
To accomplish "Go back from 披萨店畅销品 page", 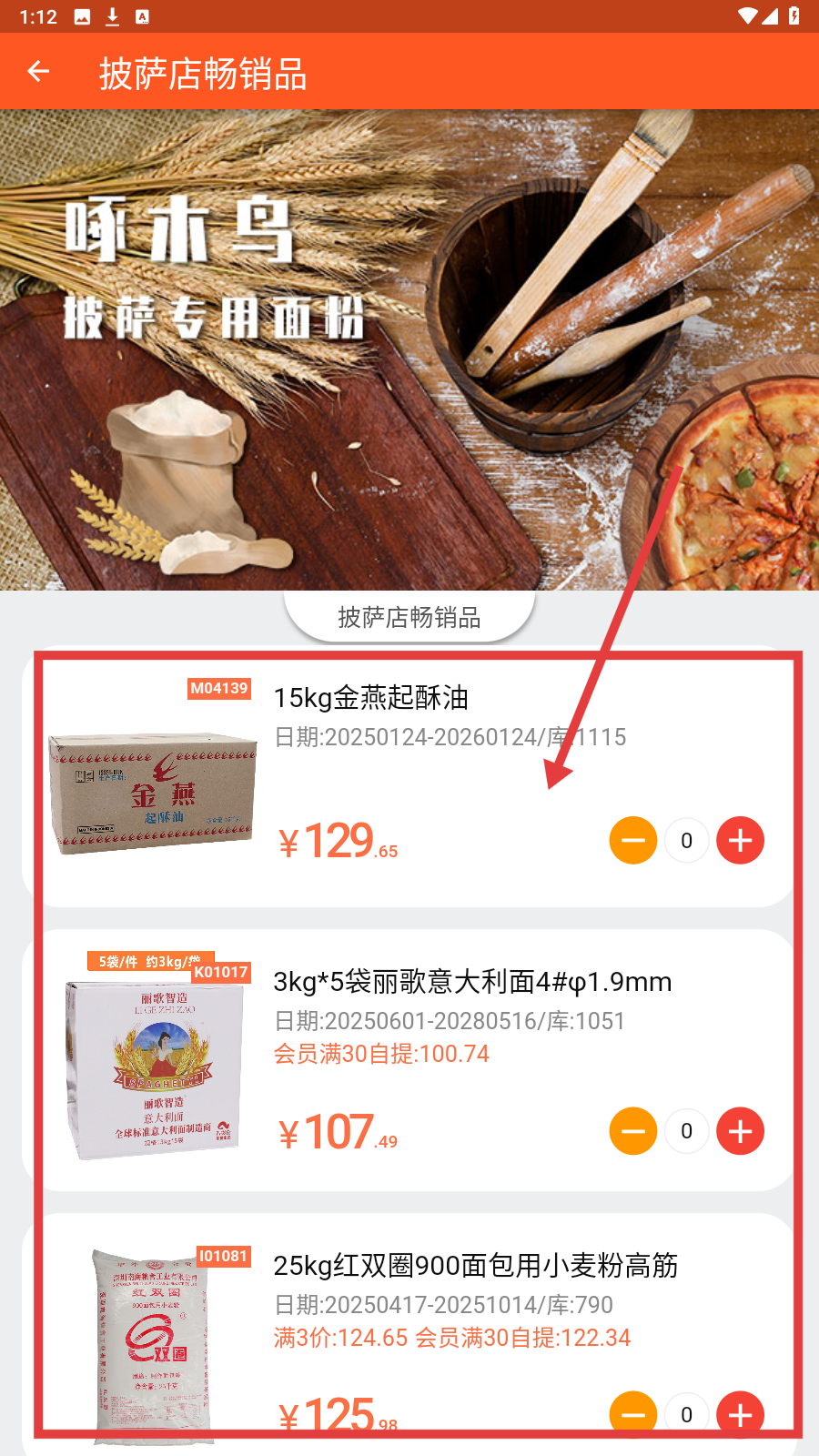I will (x=38, y=71).
